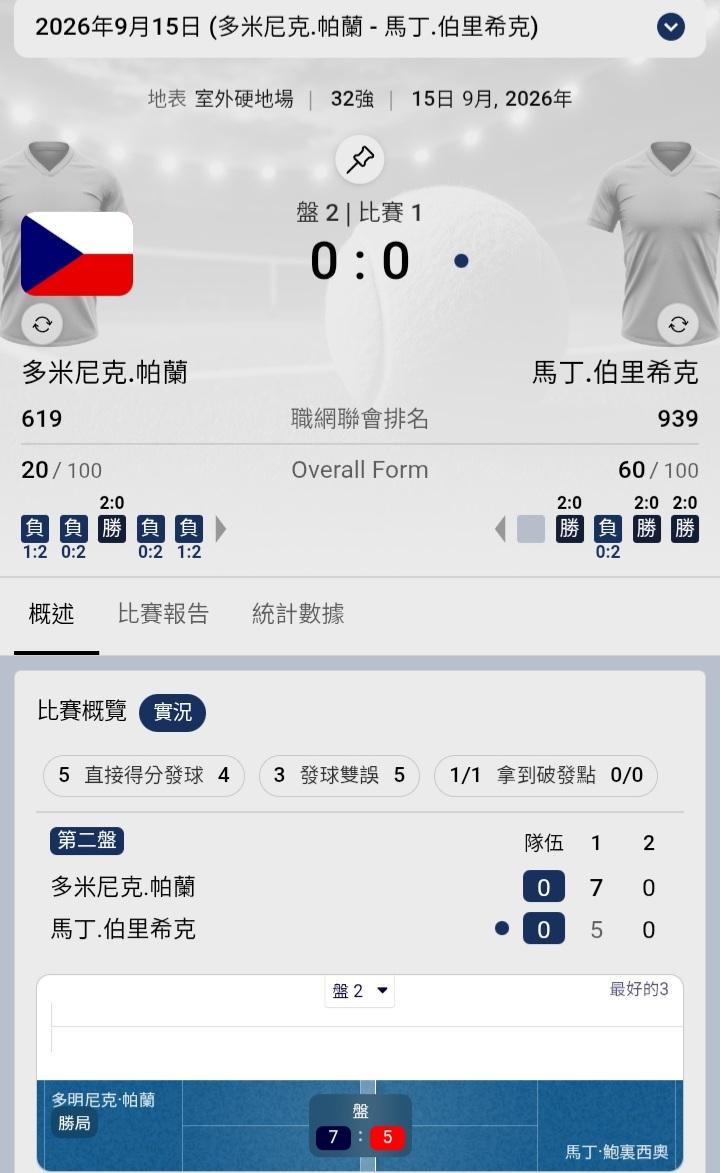Pin this match with the pushpin icon
This screenshot has width=720, height=1173.
360,159
